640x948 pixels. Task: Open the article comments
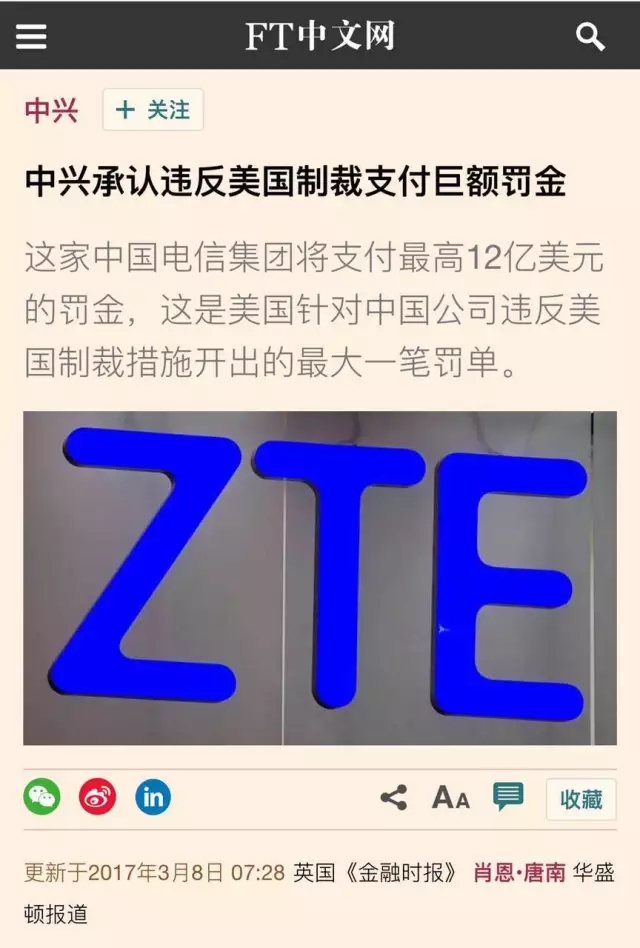(x=508, y=797)
